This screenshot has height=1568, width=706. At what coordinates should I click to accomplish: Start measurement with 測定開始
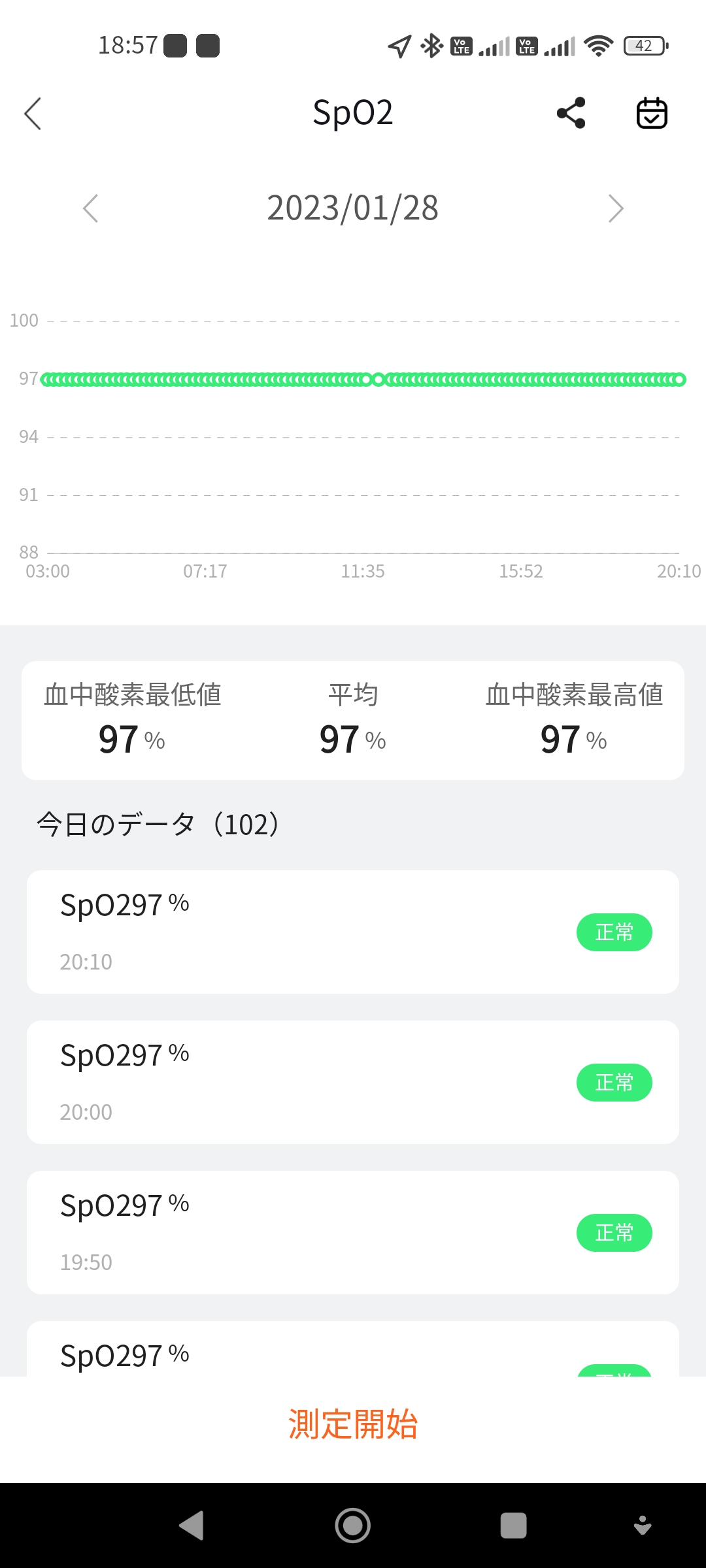[x=353, y=1424]
